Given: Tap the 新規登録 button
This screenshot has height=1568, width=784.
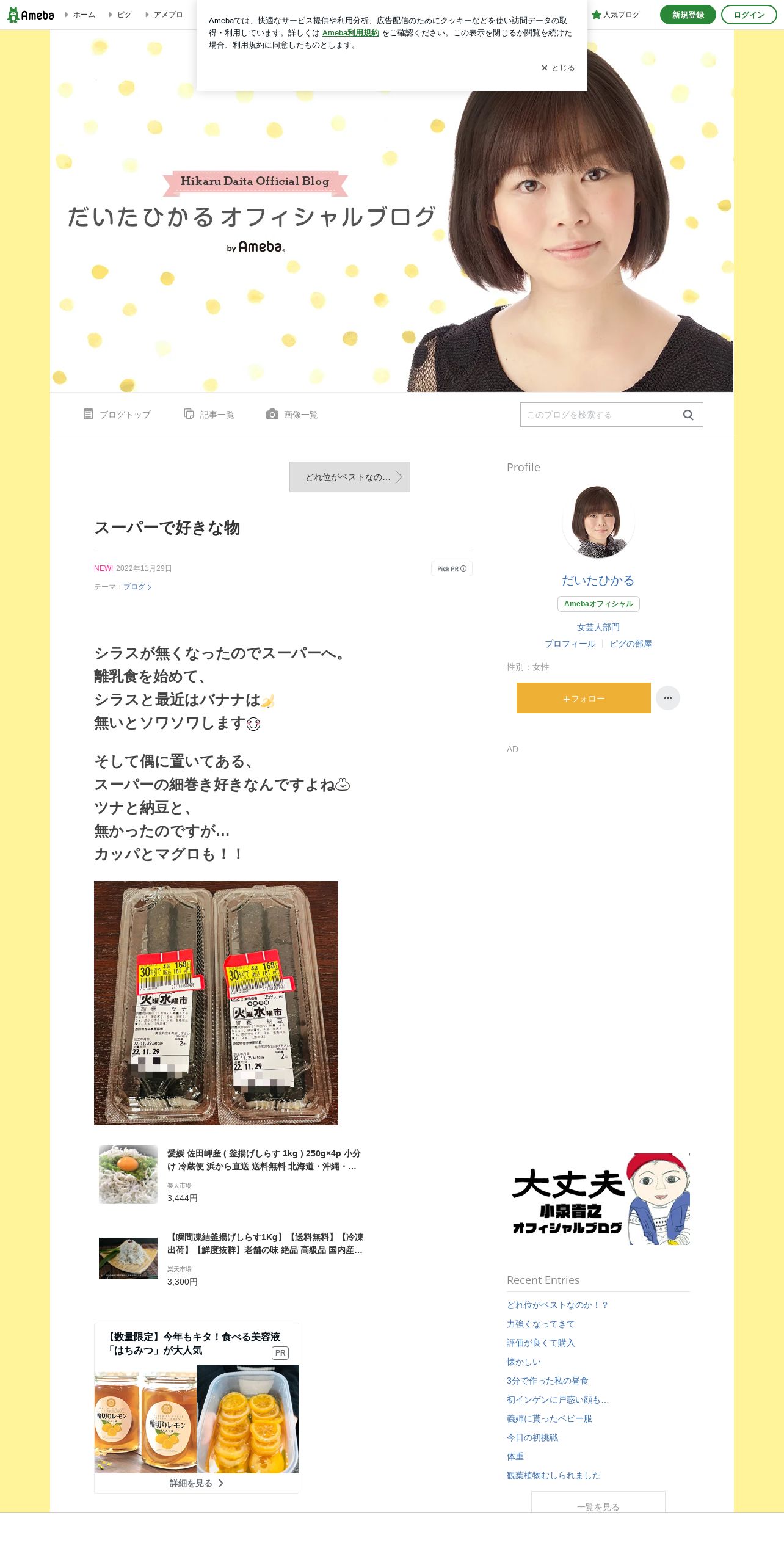Looking at the screenshot, I should coord(688,15).
